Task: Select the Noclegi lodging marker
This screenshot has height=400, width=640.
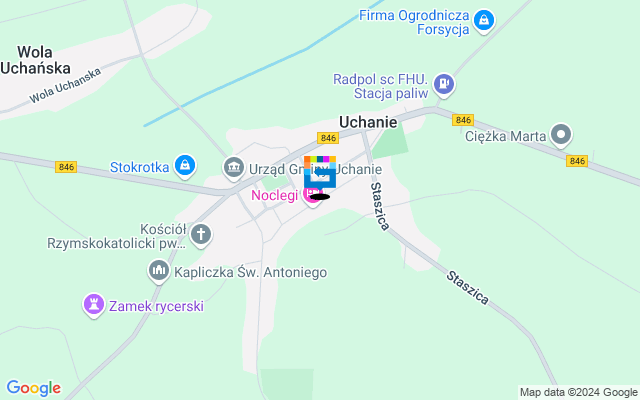Action: click(311, 196)
